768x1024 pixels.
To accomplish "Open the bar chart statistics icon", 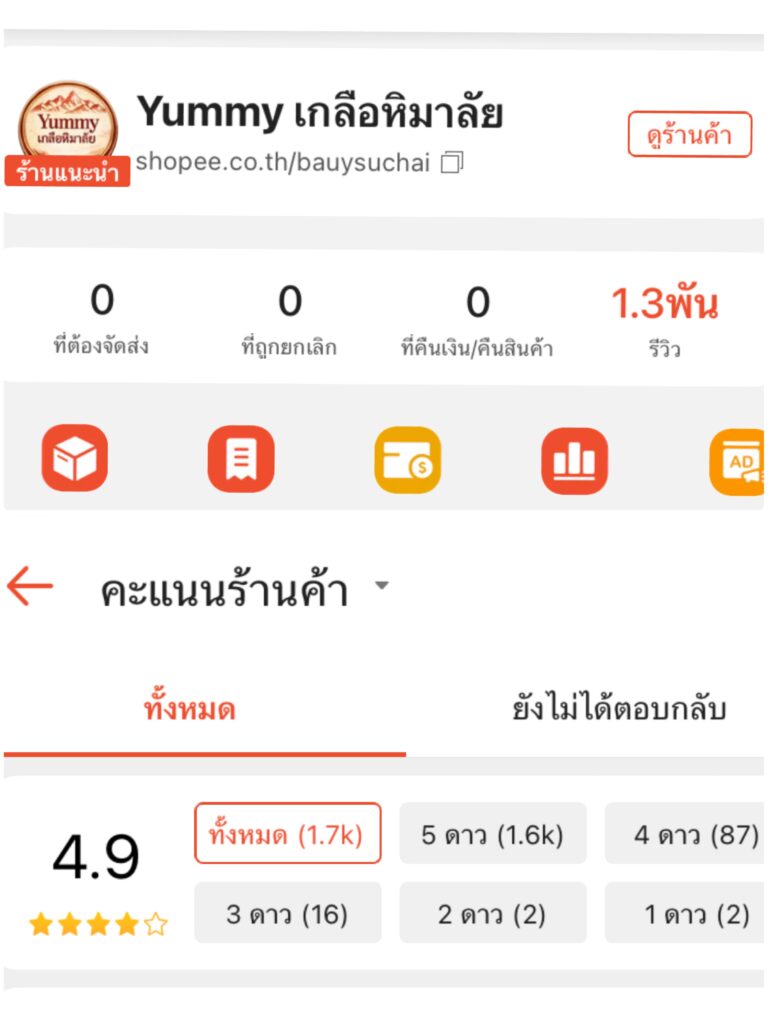I will (x=574, y=460).
